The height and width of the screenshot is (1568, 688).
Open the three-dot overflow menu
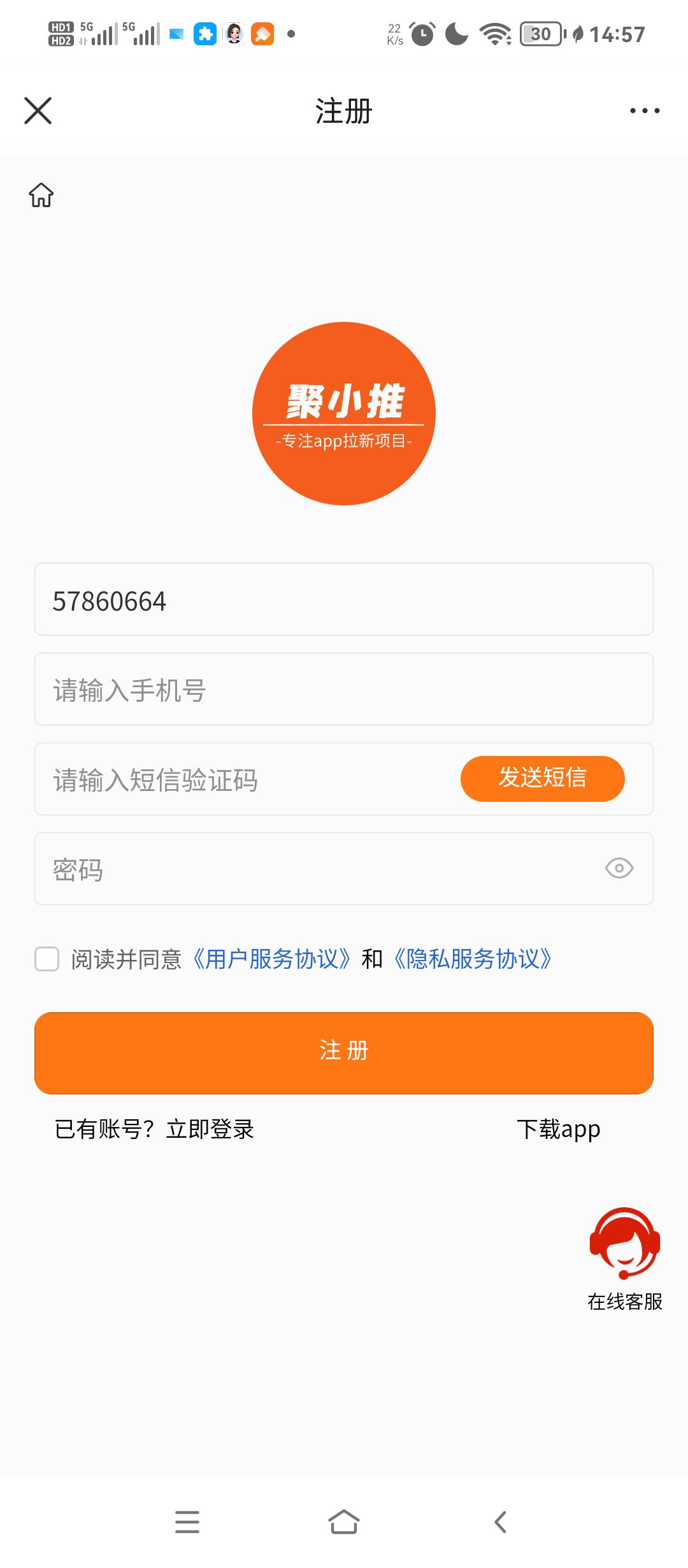click(644, 111)
